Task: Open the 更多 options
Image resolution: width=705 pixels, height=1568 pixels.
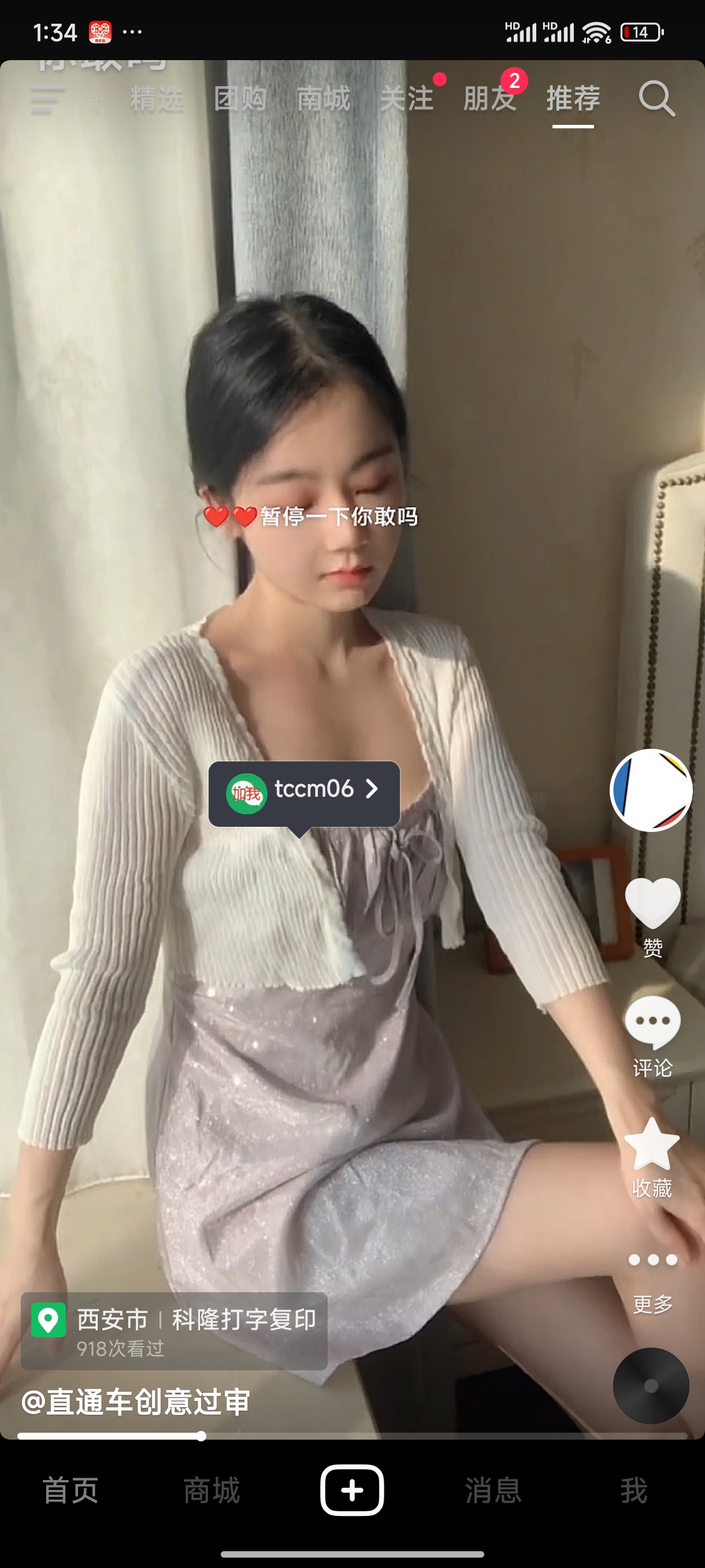Action: coord(652,1261)
